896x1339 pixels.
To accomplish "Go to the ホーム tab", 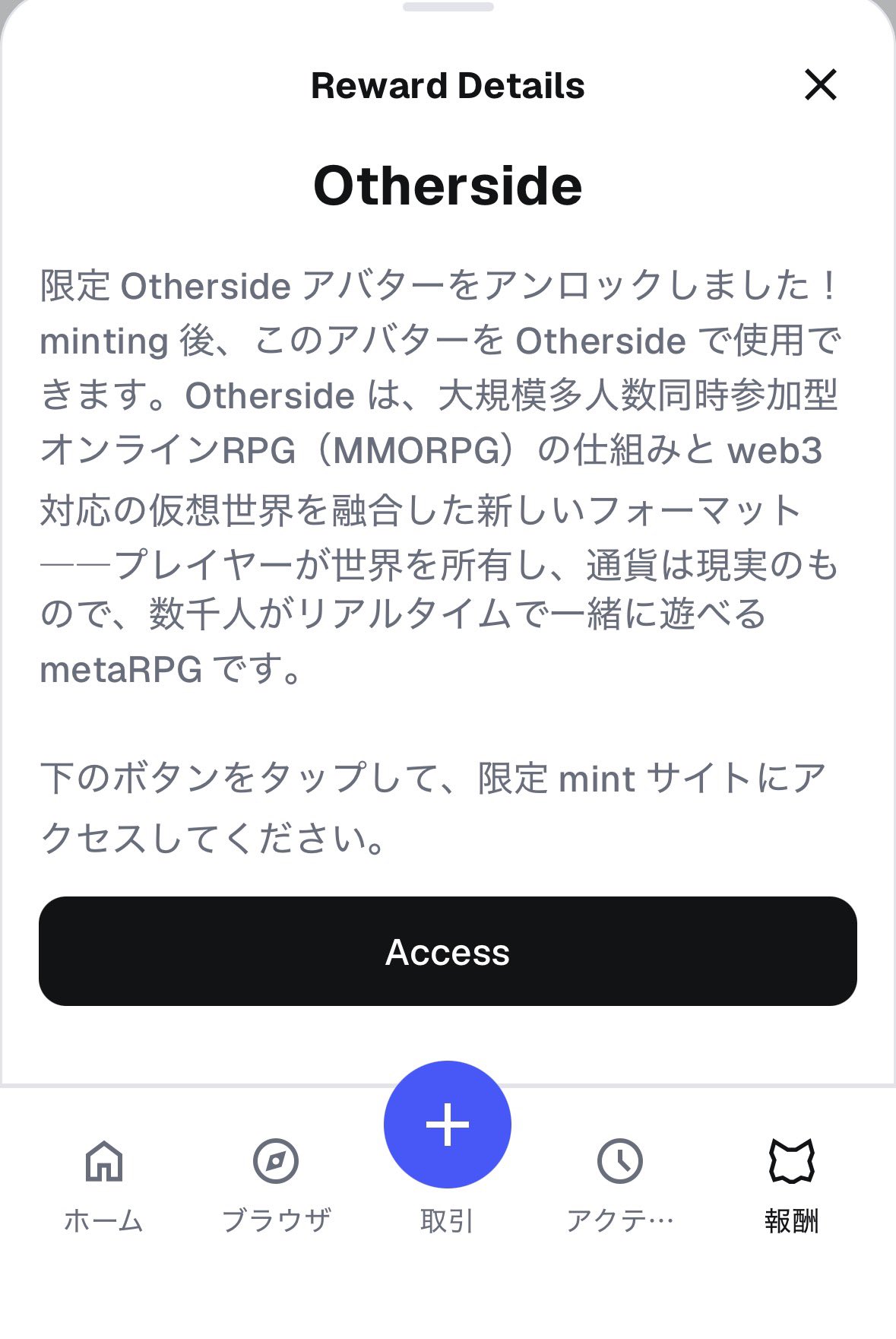I will coord(103,1183).
